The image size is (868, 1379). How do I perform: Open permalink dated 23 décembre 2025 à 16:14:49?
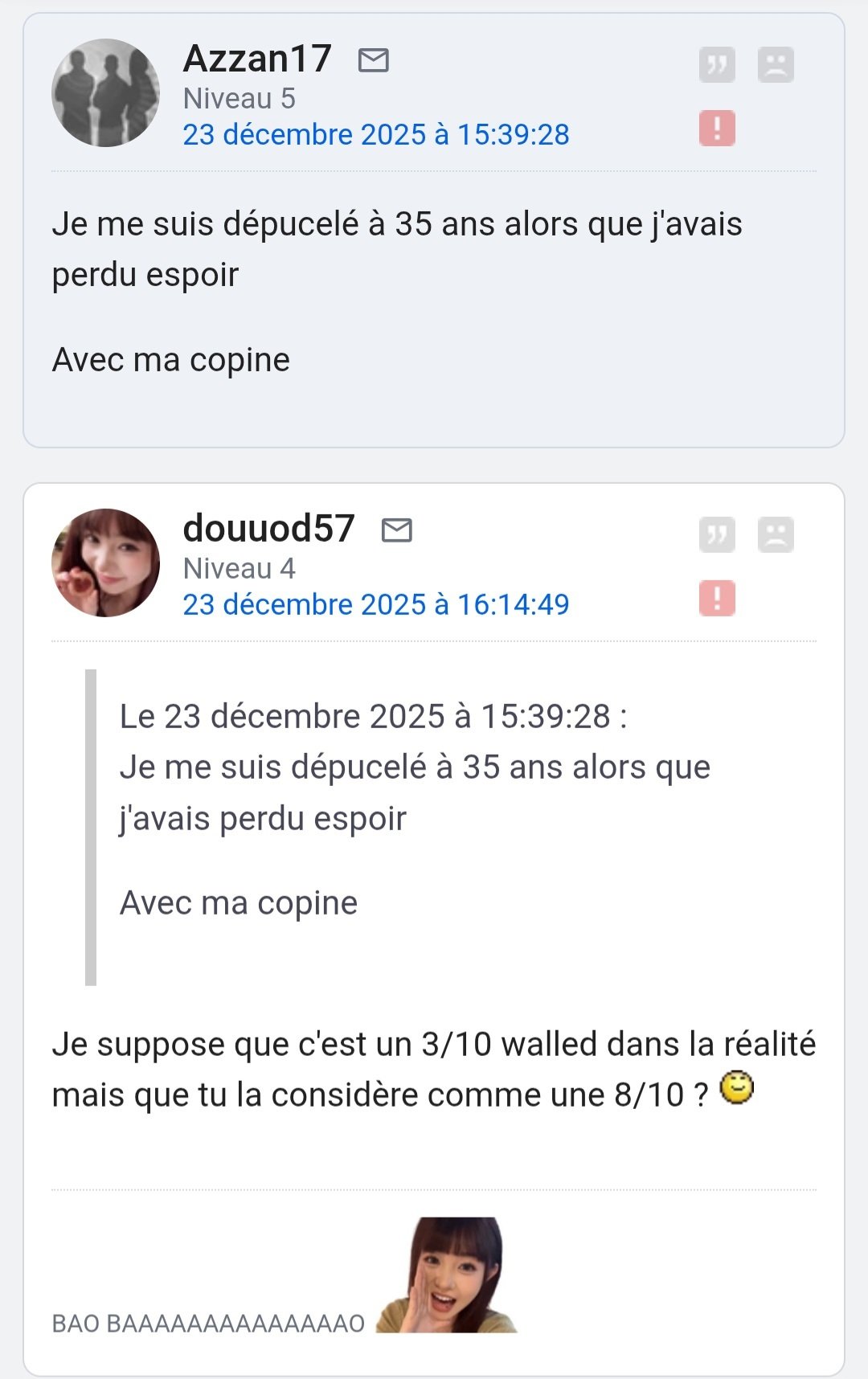[375, 604]
